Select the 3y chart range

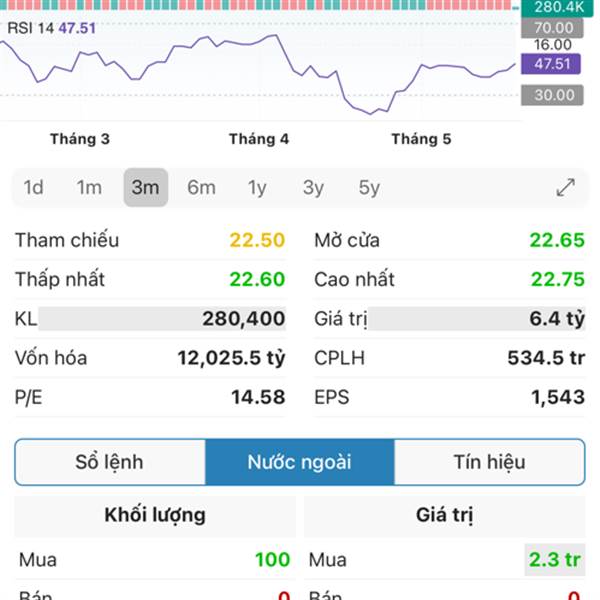click(313, 187)
